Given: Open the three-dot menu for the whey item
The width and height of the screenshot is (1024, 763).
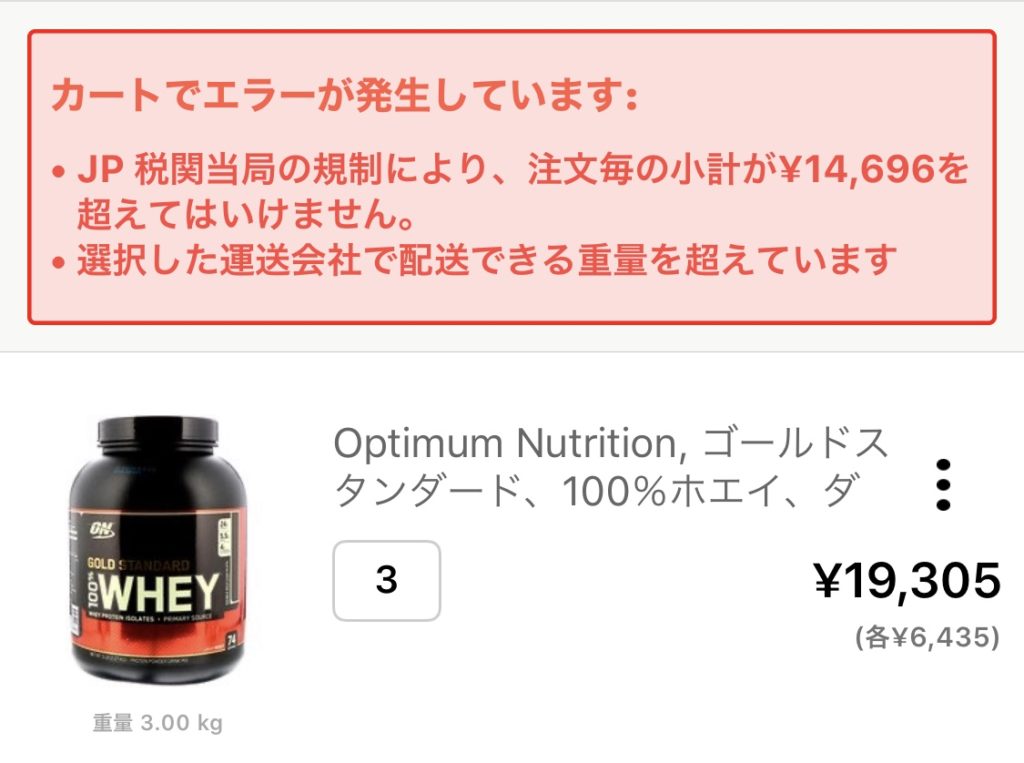Looking at the screenshot, I should pos(942,486).
